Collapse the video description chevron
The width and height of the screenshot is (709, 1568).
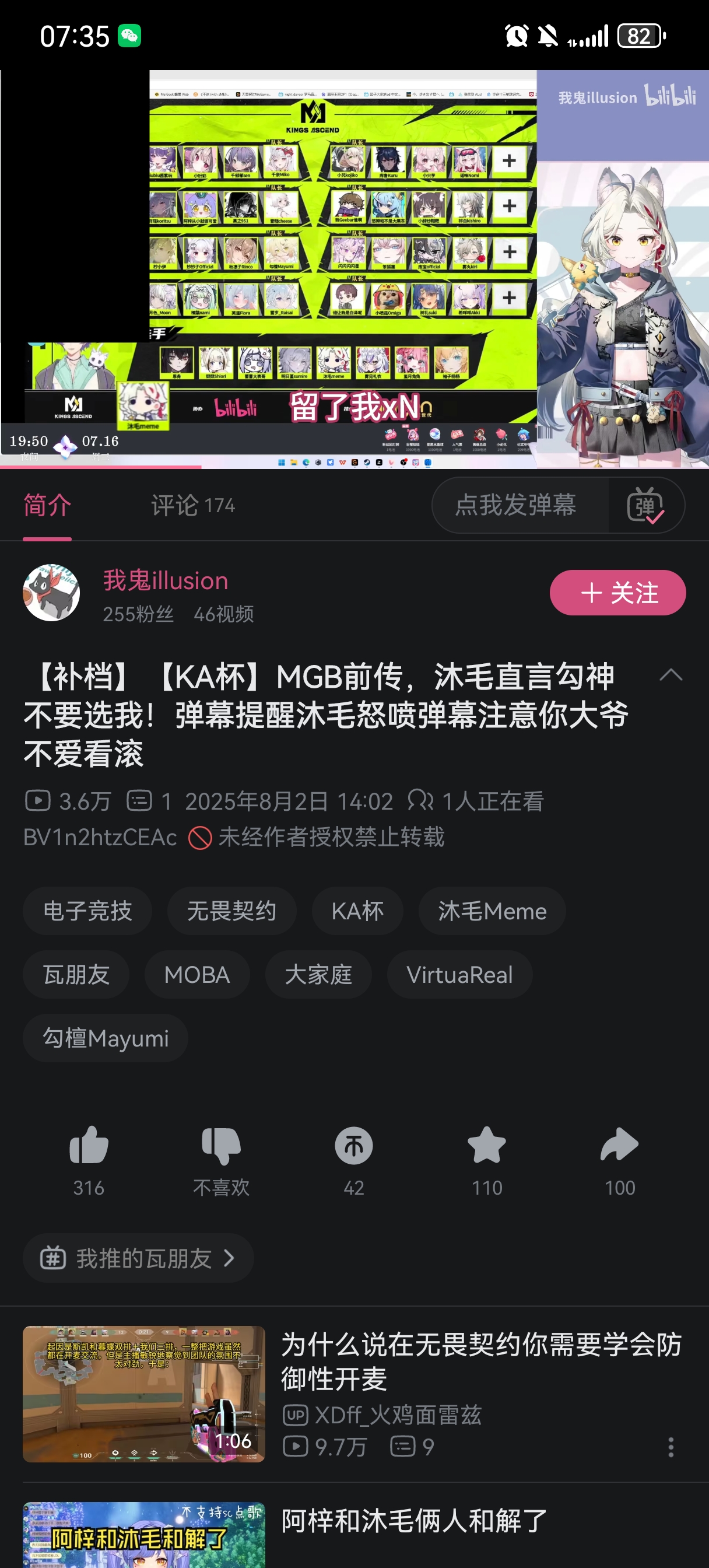(x=671, y=675)
